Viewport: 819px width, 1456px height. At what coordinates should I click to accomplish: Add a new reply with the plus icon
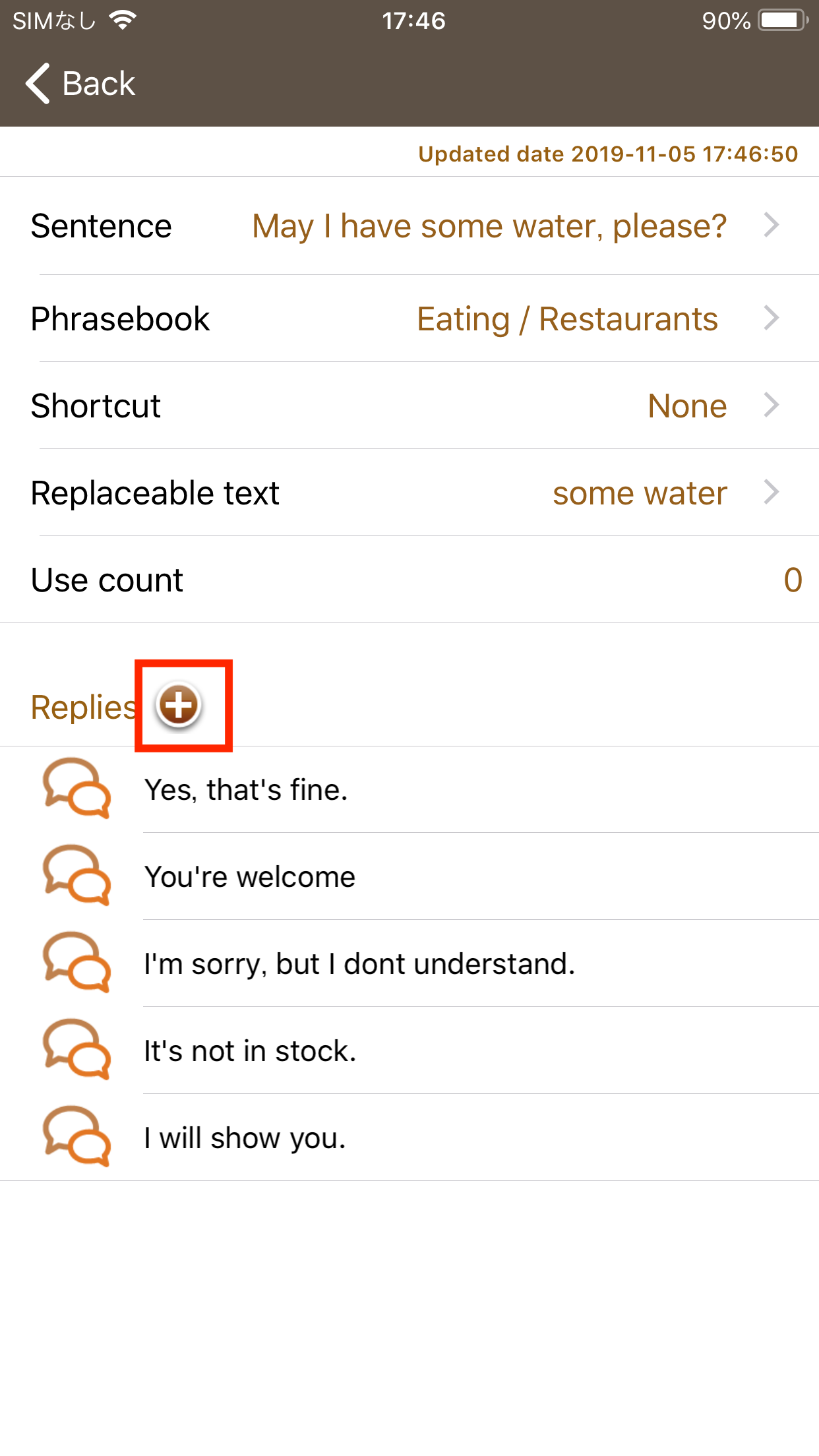coord(178,705)
